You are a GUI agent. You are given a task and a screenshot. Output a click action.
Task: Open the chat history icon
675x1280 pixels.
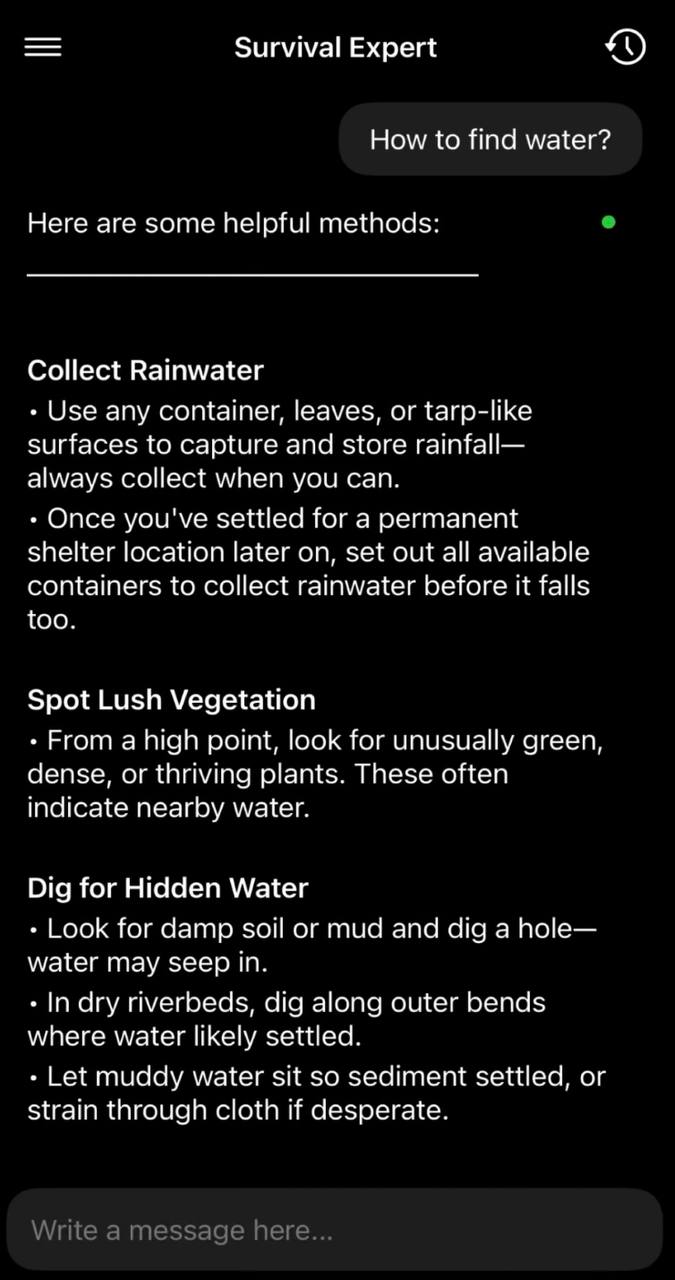626,47
